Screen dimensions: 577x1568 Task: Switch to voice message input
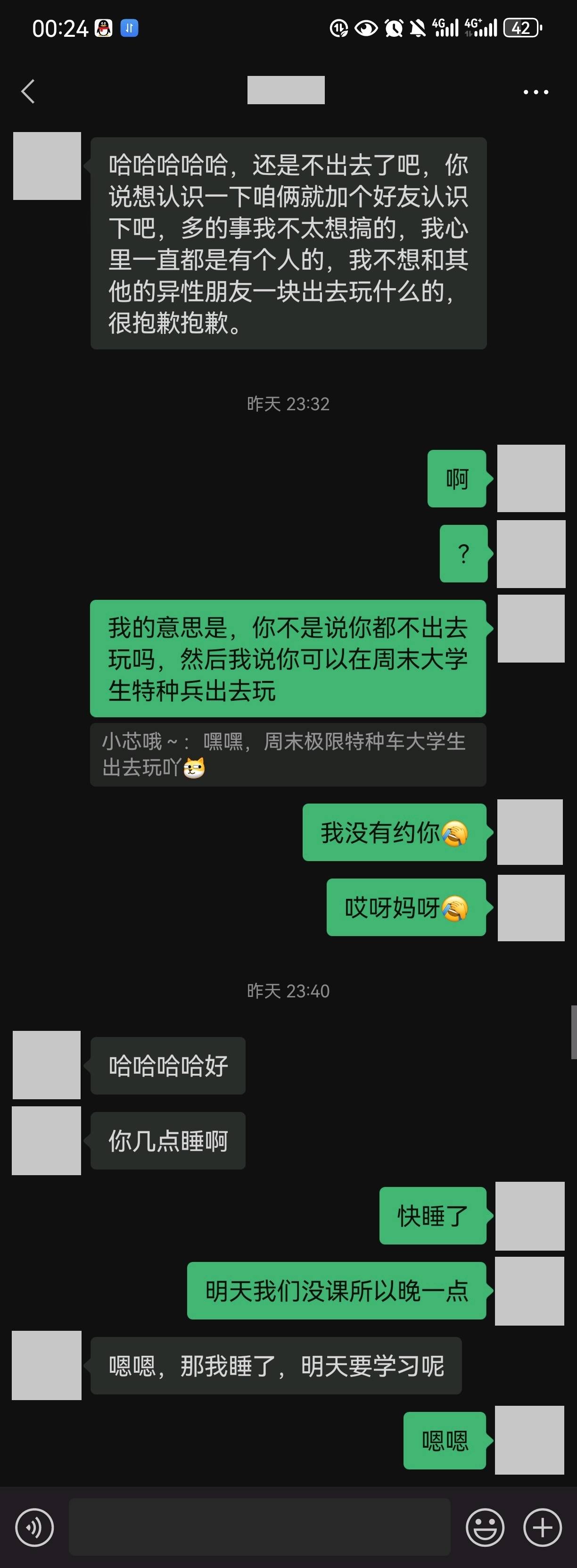pyautogui.click(x=35, y=1527)
